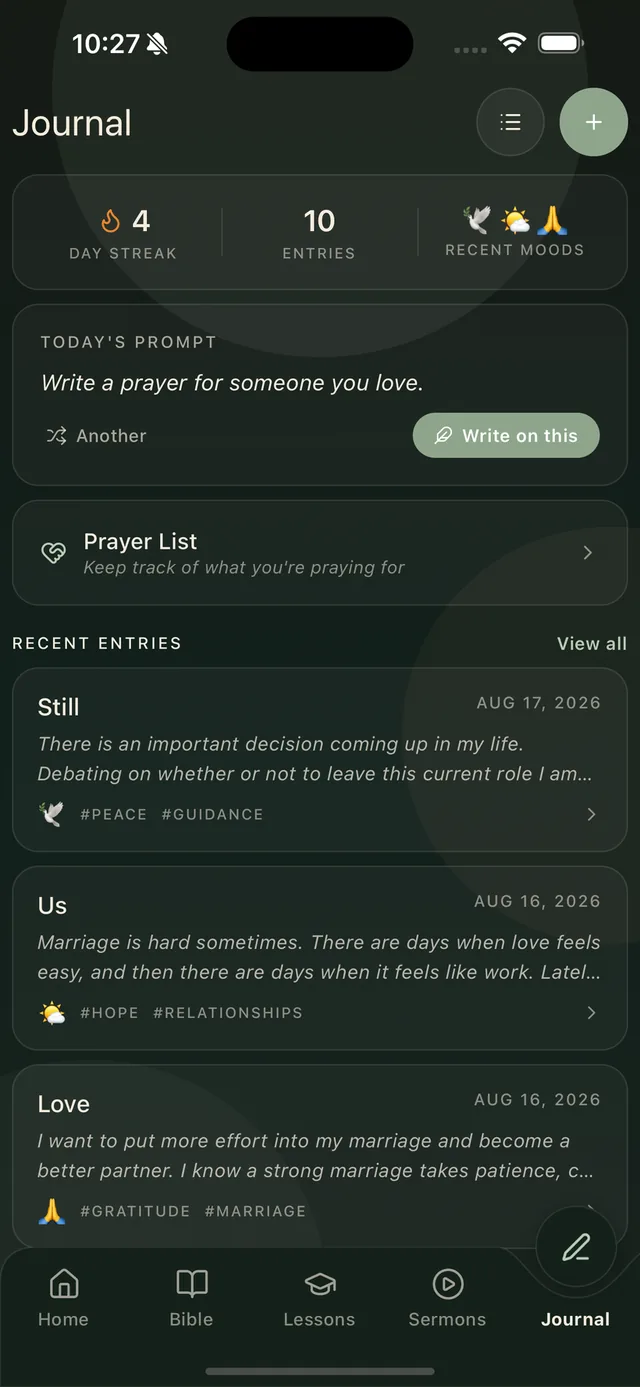The height and width of the screenshot is (1387, 640).
Task: Open the entry titled Us
Action: 320,958
